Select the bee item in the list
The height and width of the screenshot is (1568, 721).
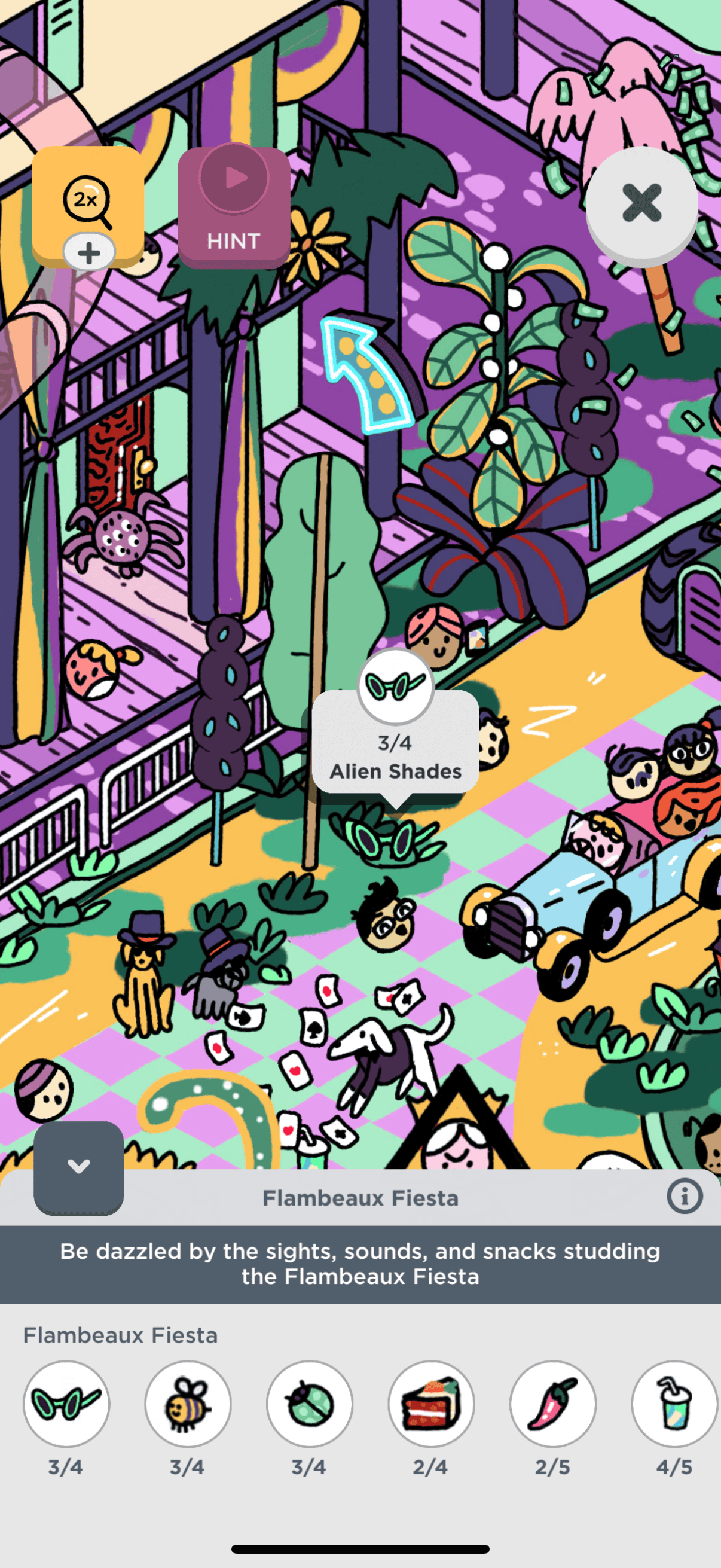pos(188,1403)
